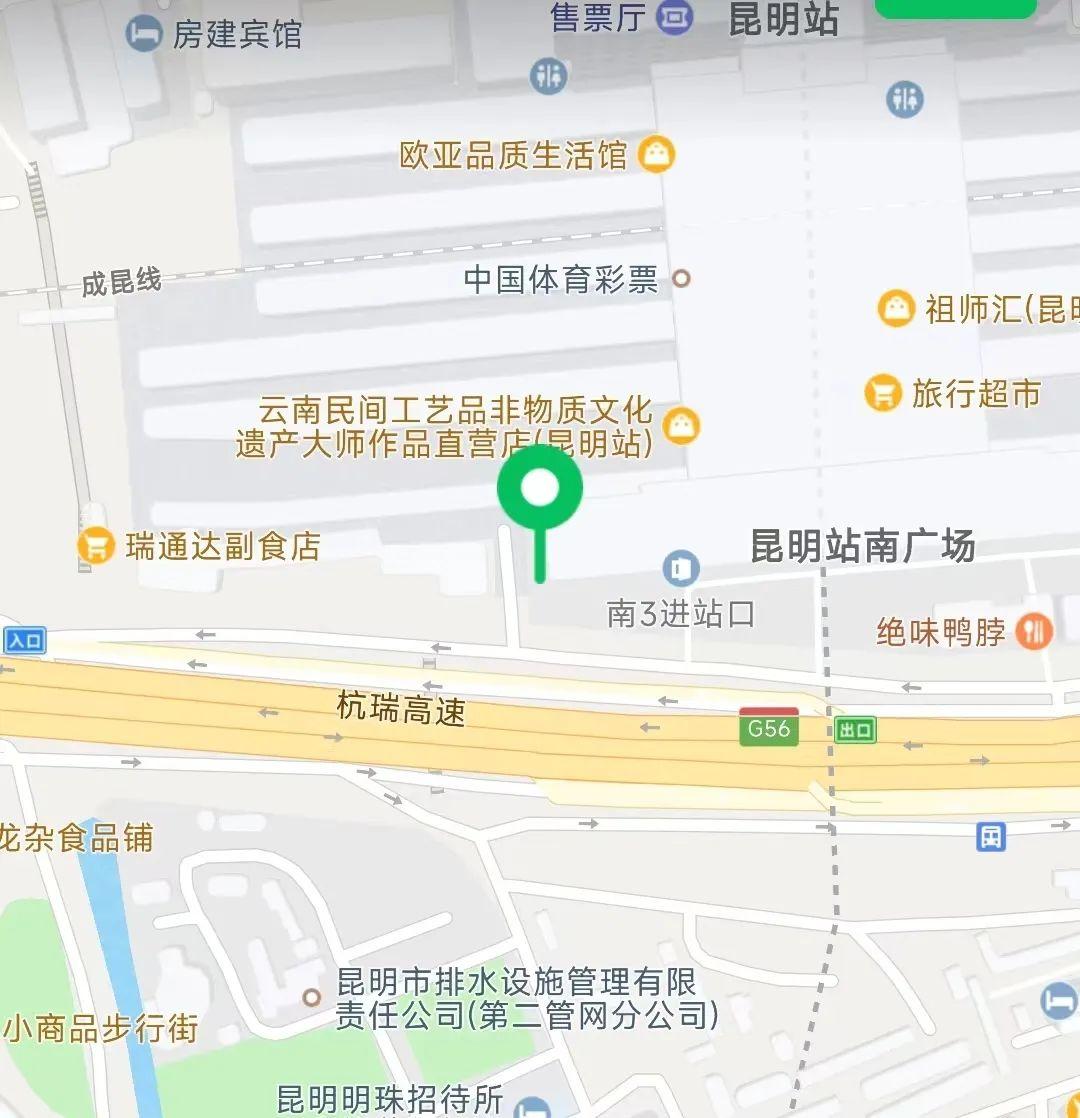Select the 欧亚品质生活馆 marker
Viewport: 1080px width, 1118px height.
(657, 155)
